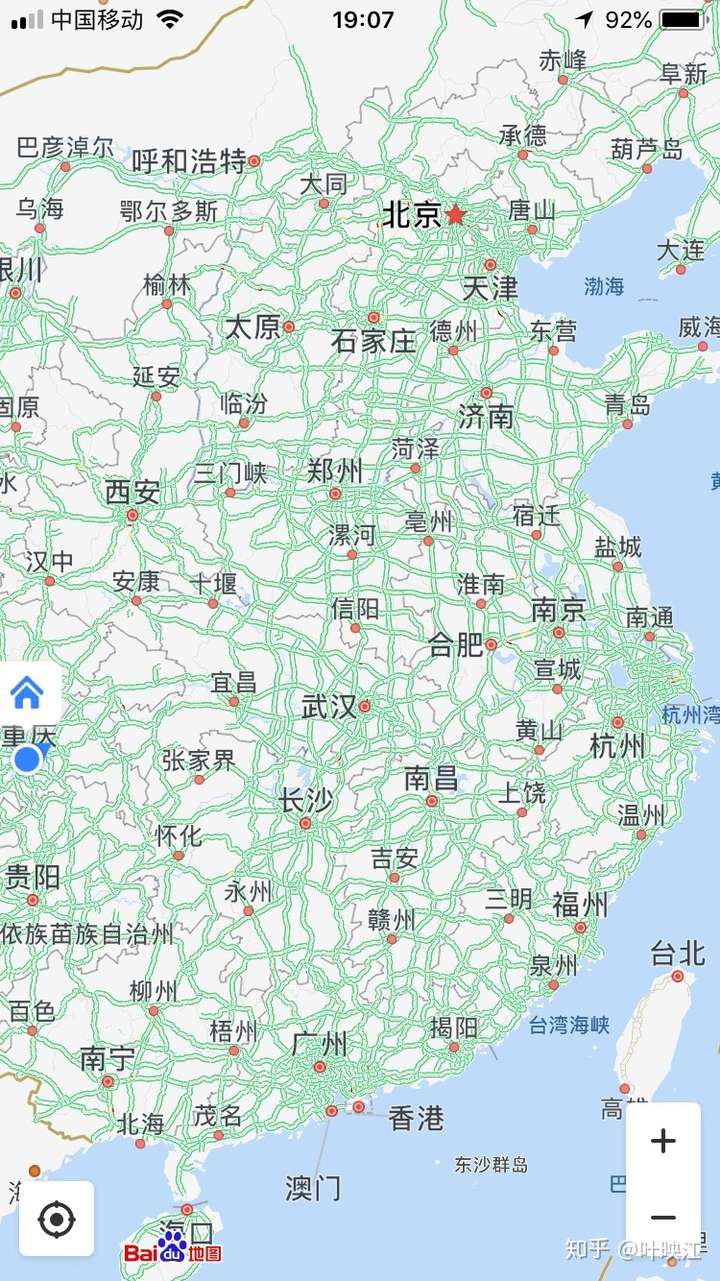Tap the 台湾海峡 strait label

pos(568,1026)
